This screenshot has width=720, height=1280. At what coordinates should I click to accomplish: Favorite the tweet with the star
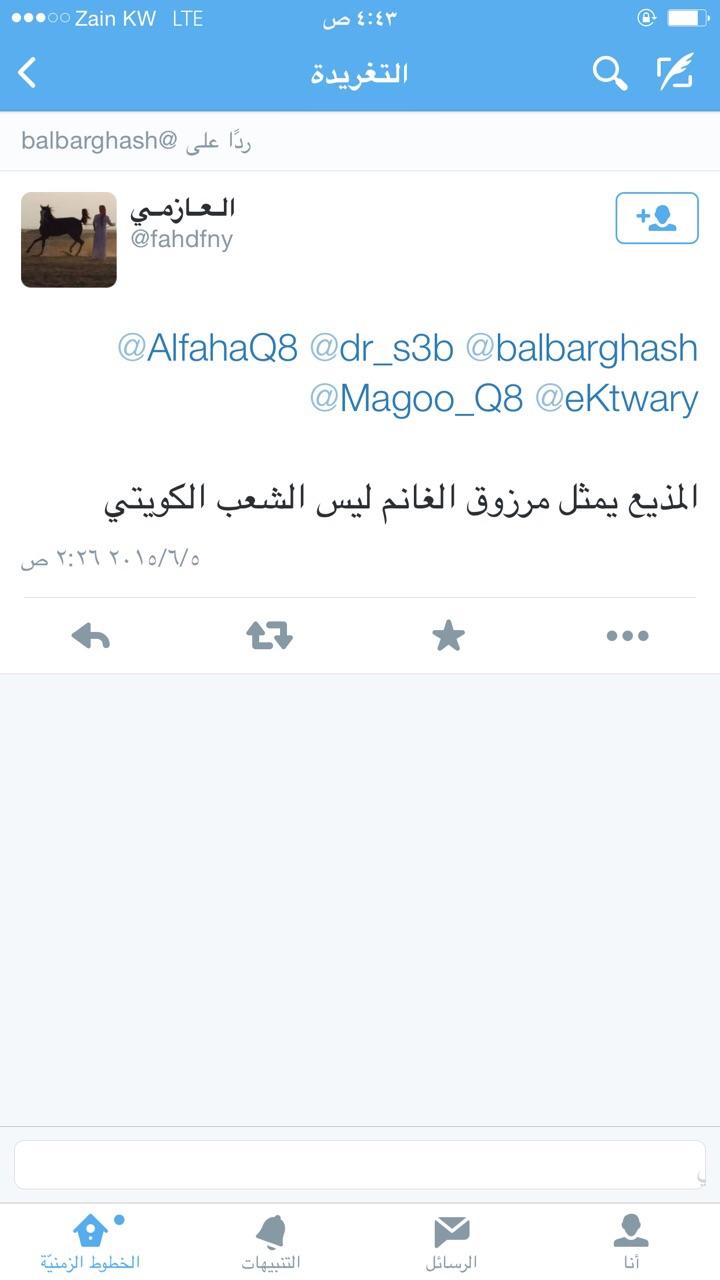tap(448, 636)
